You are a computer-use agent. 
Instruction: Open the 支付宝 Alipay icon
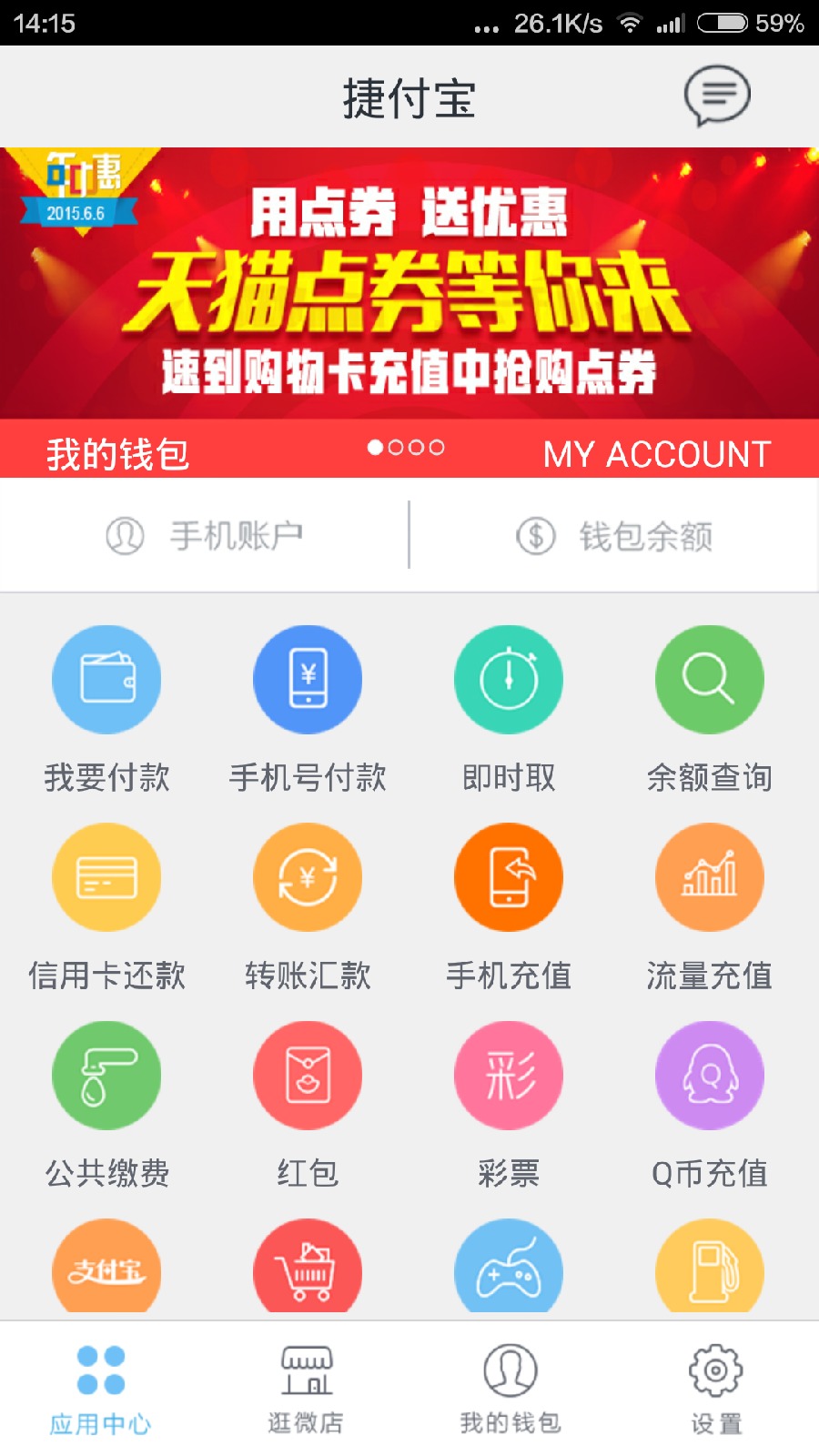pyautogui.click(x=106, y=1269)
